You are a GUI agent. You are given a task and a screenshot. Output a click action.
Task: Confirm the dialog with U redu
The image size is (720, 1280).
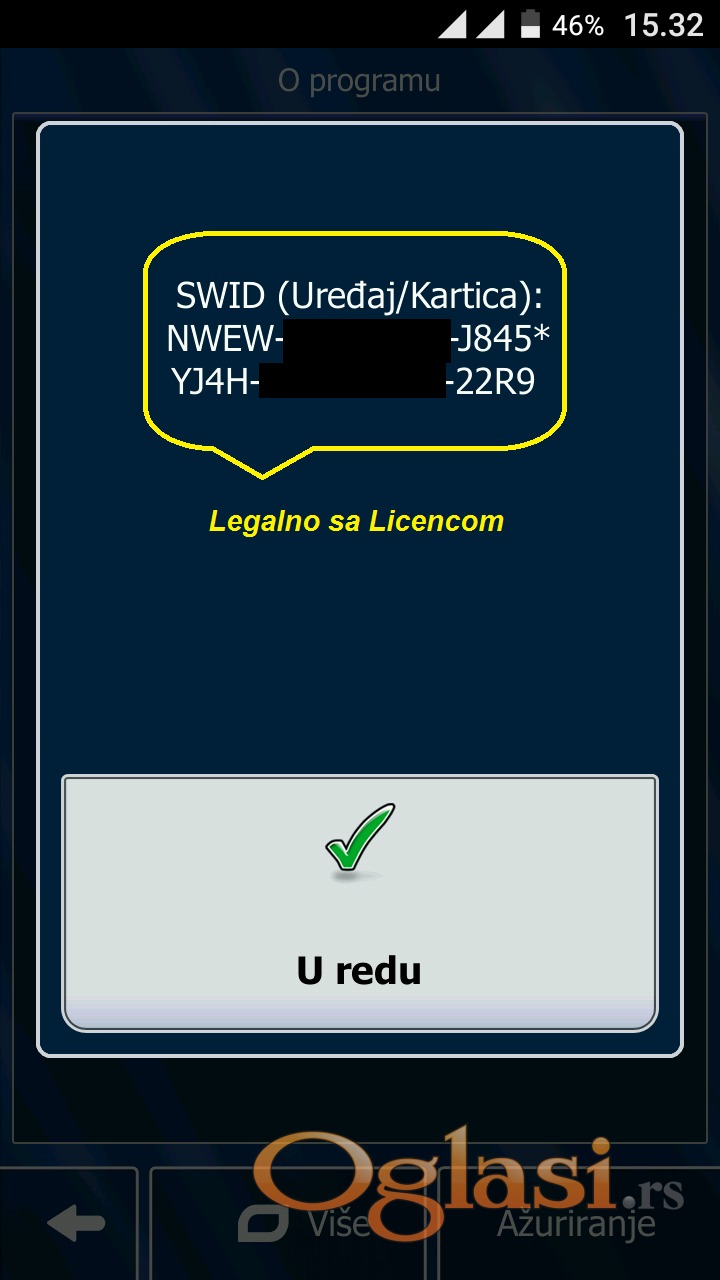click(359, 902)
